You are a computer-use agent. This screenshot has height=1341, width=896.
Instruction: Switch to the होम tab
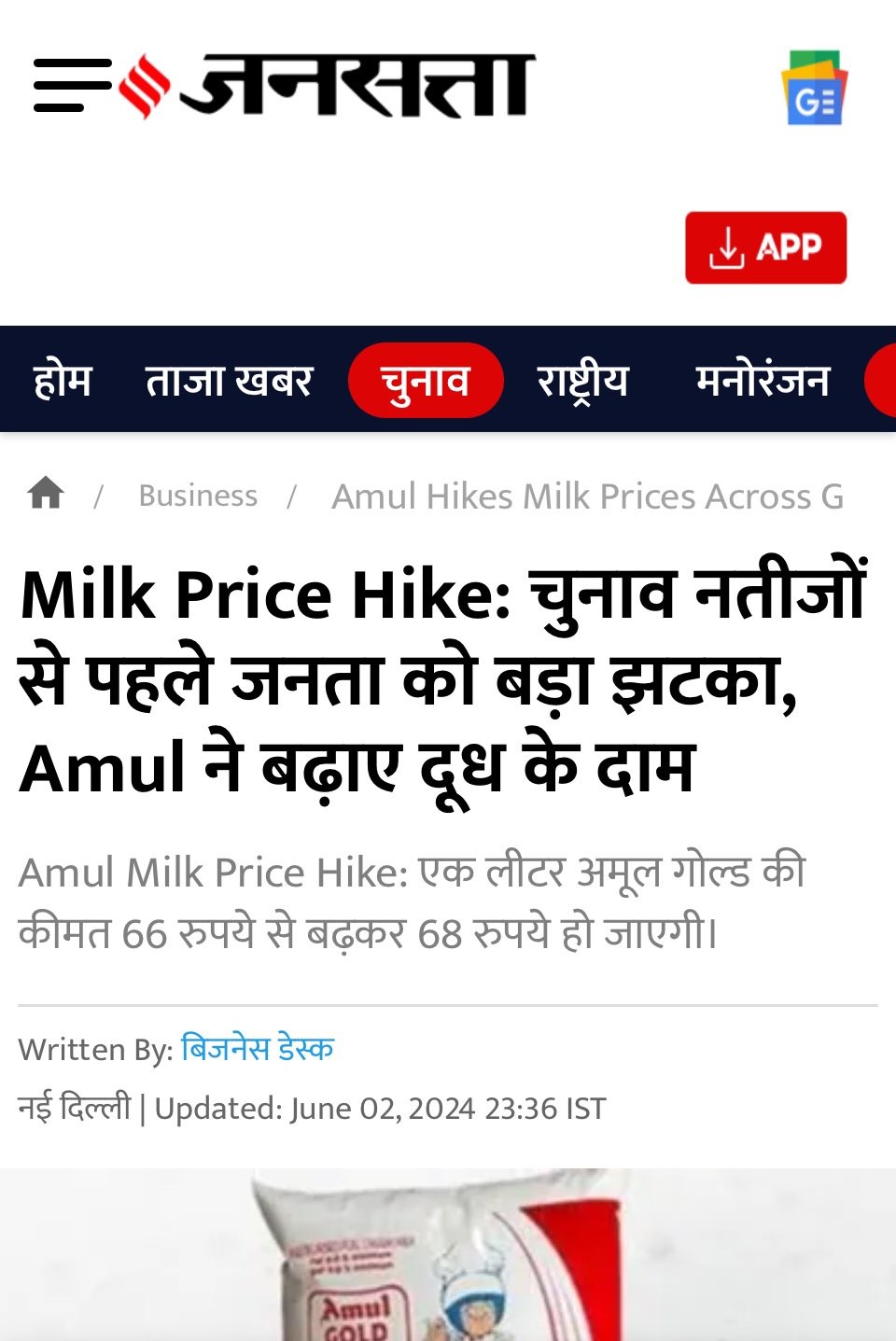click(x=63, y=381)
